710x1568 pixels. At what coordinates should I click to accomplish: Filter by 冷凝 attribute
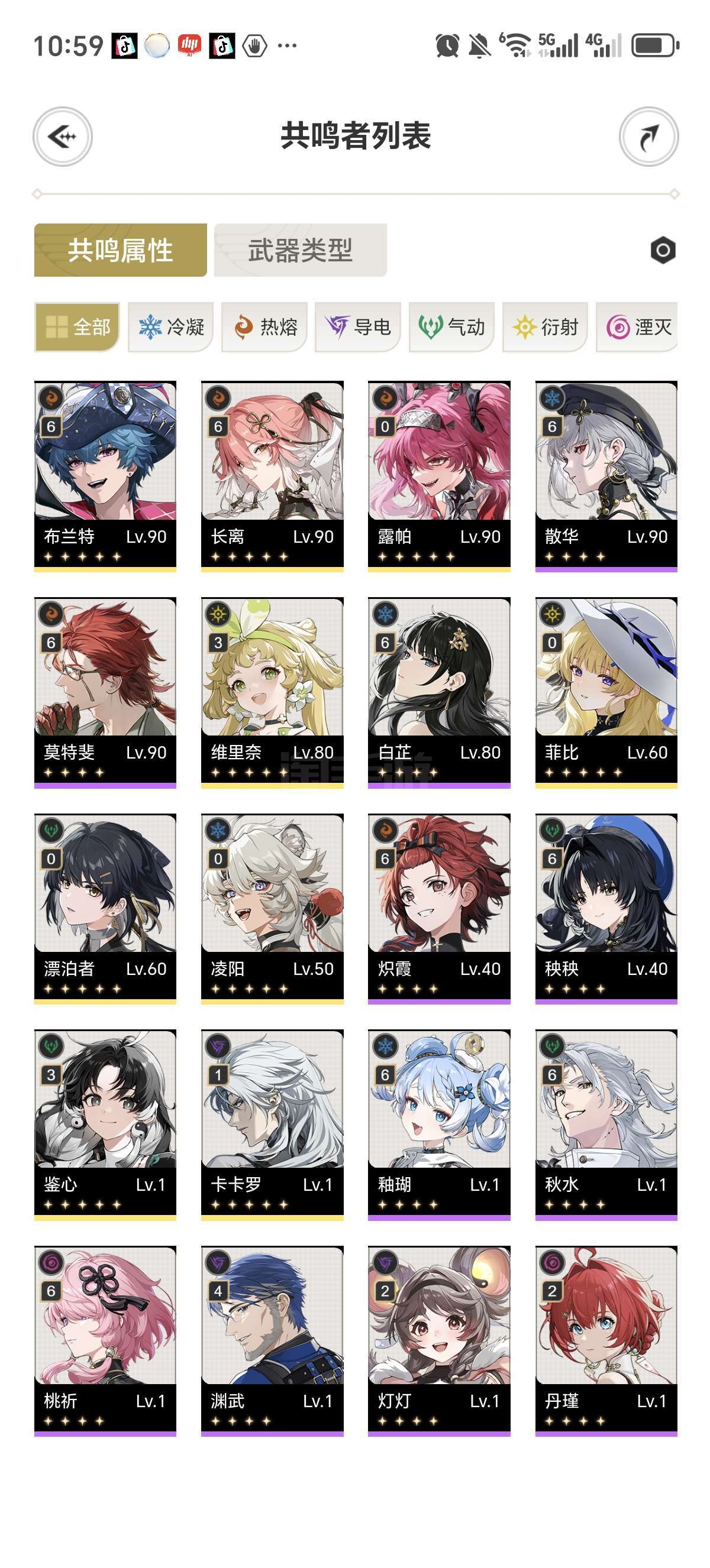pos(170,327)
